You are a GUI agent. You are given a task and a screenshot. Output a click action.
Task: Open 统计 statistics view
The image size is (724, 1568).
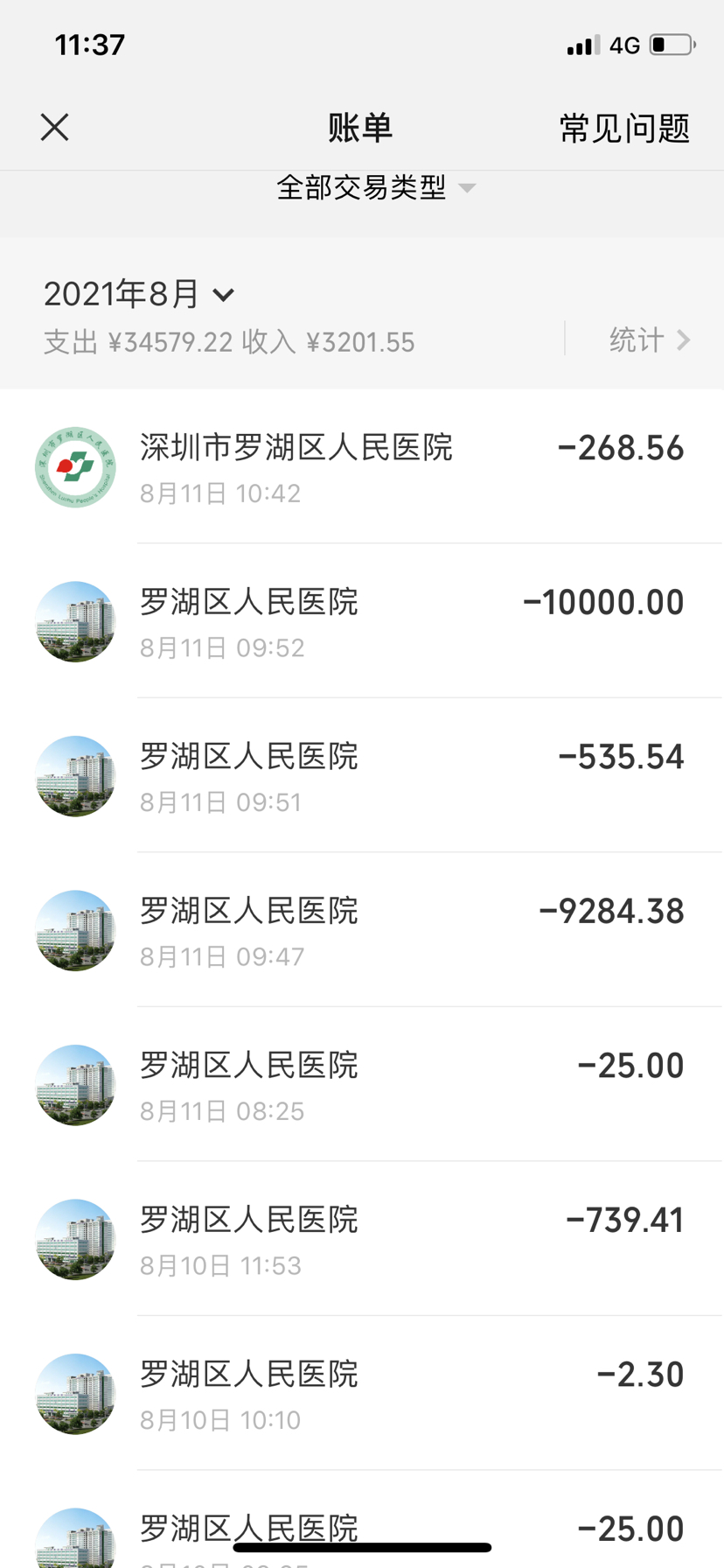[x=650, y=339]
